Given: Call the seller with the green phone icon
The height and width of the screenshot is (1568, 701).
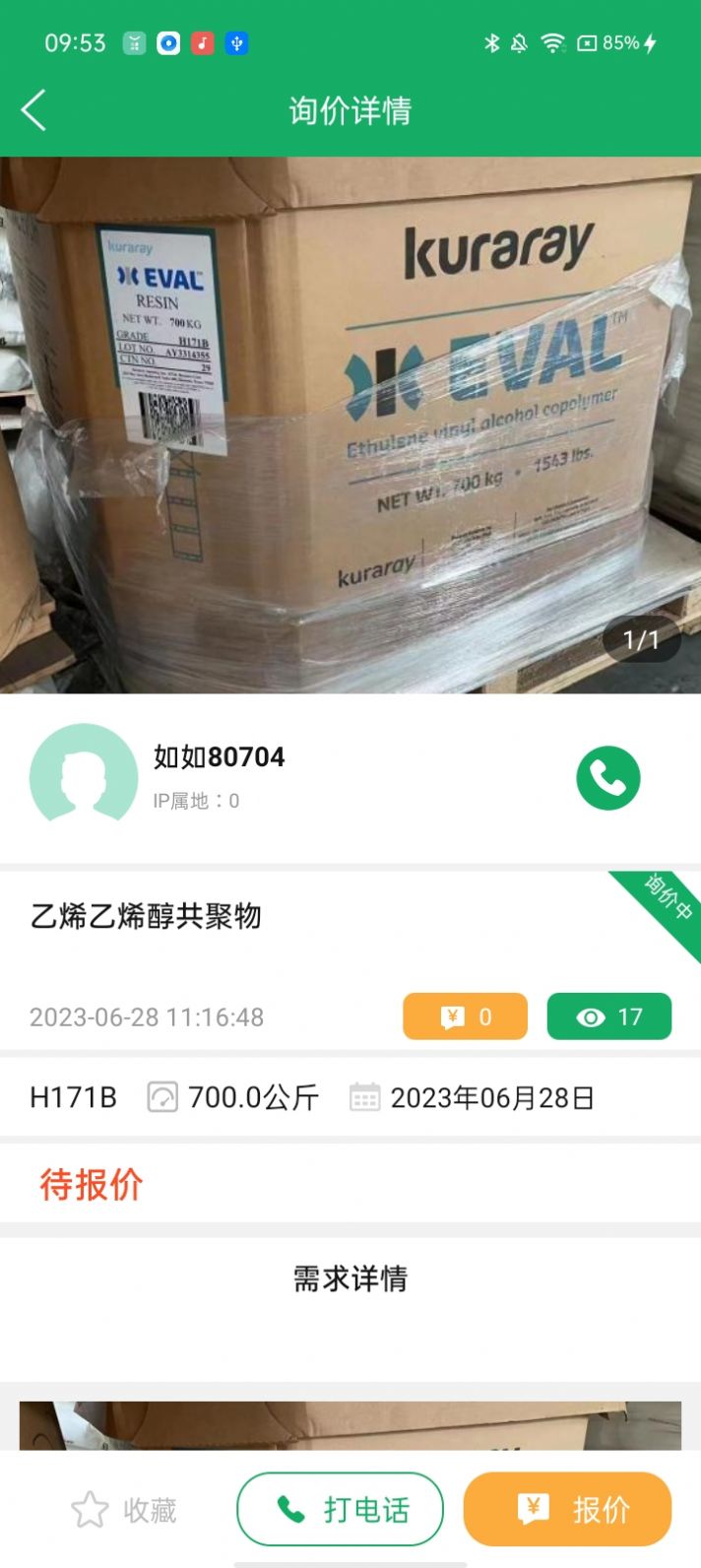Looking at the screenshot, I should click(x=607, y=778).
